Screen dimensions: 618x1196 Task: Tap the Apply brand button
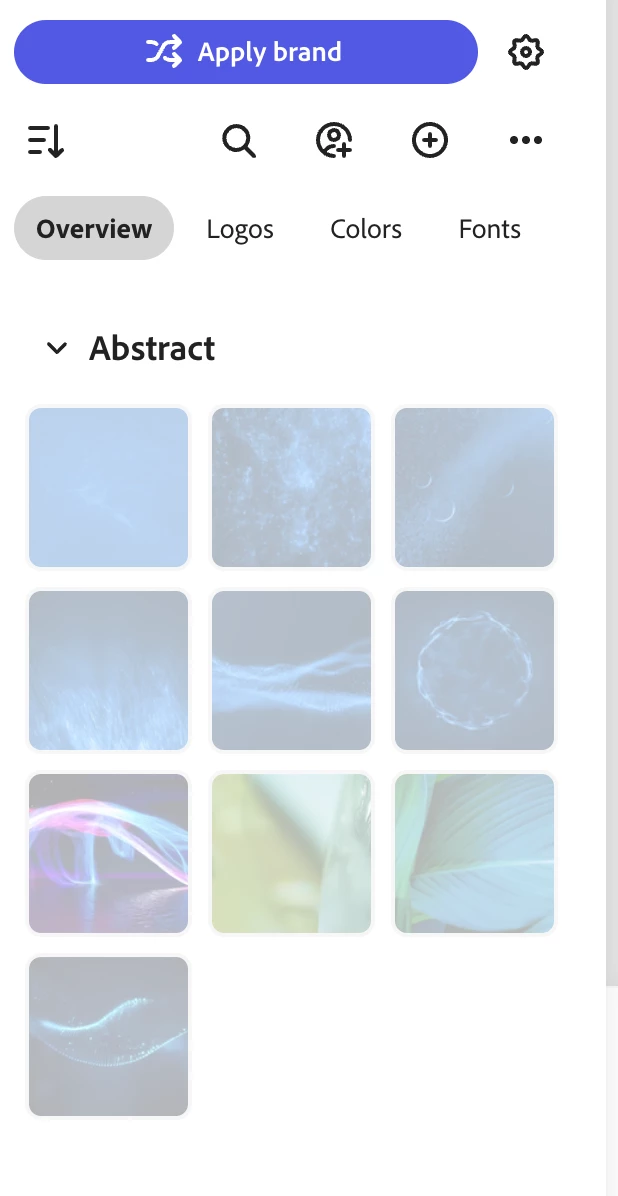(x=245, y=52)
